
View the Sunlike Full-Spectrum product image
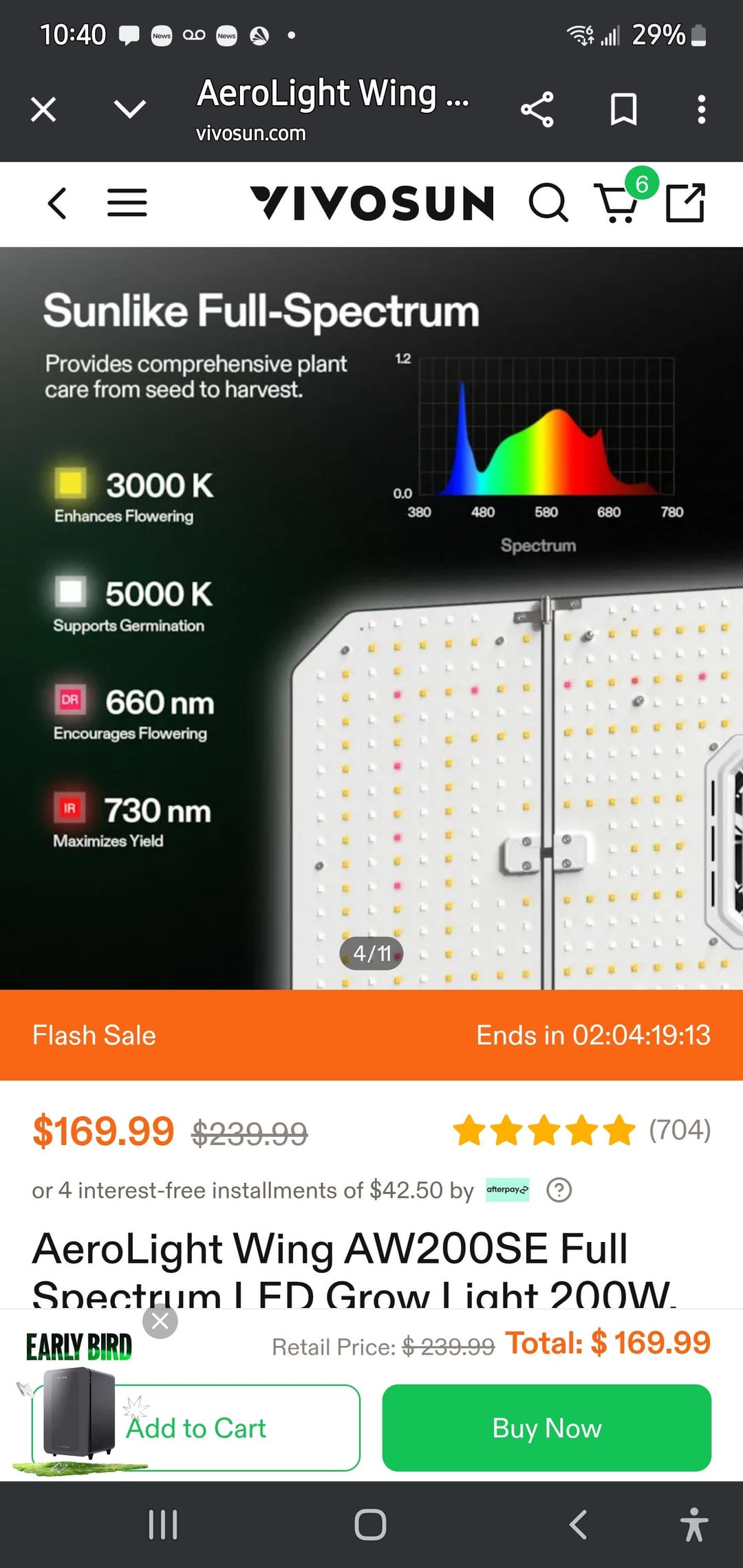point(371,619)
